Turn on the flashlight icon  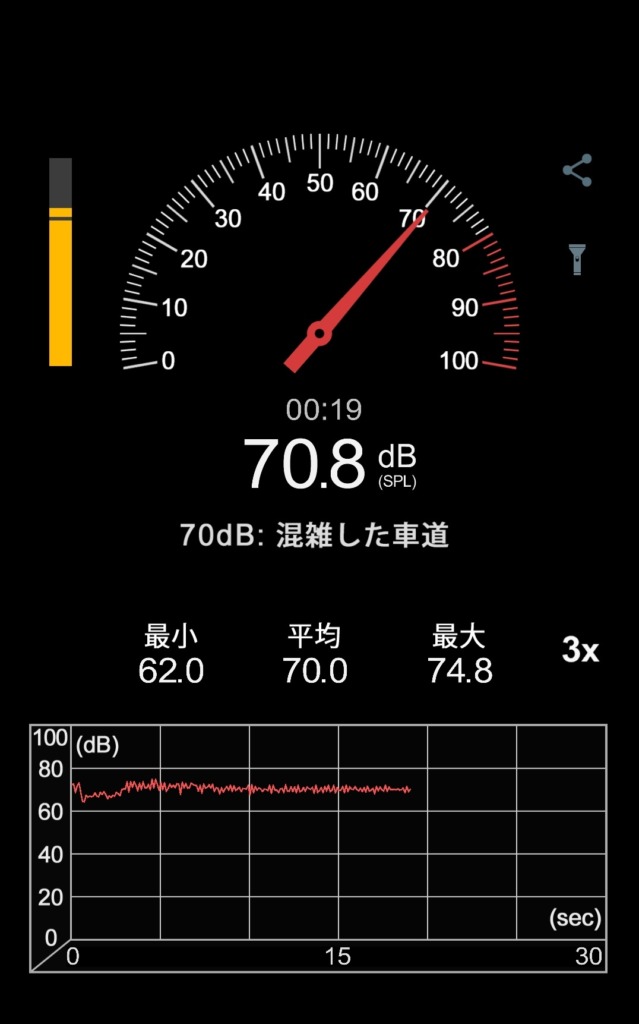pos(577,259)
